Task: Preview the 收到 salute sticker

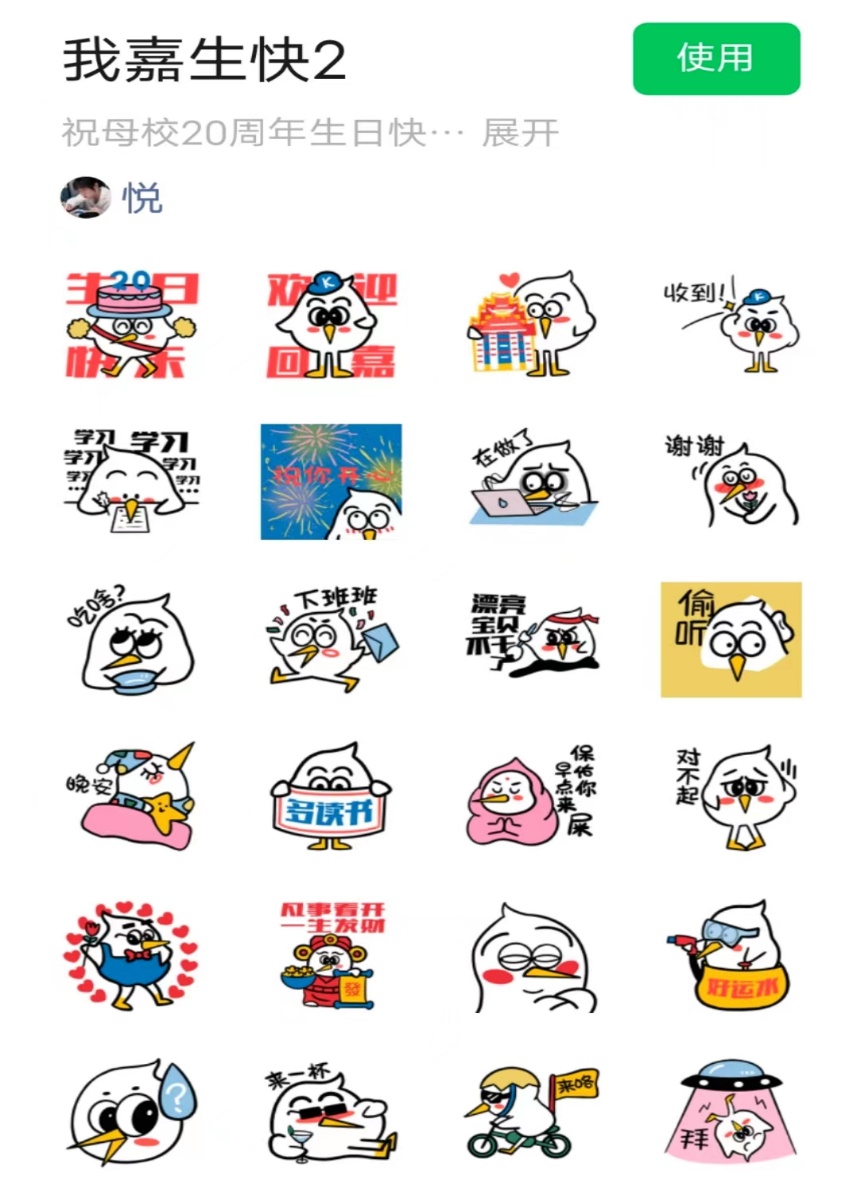Action: (731, 323)
